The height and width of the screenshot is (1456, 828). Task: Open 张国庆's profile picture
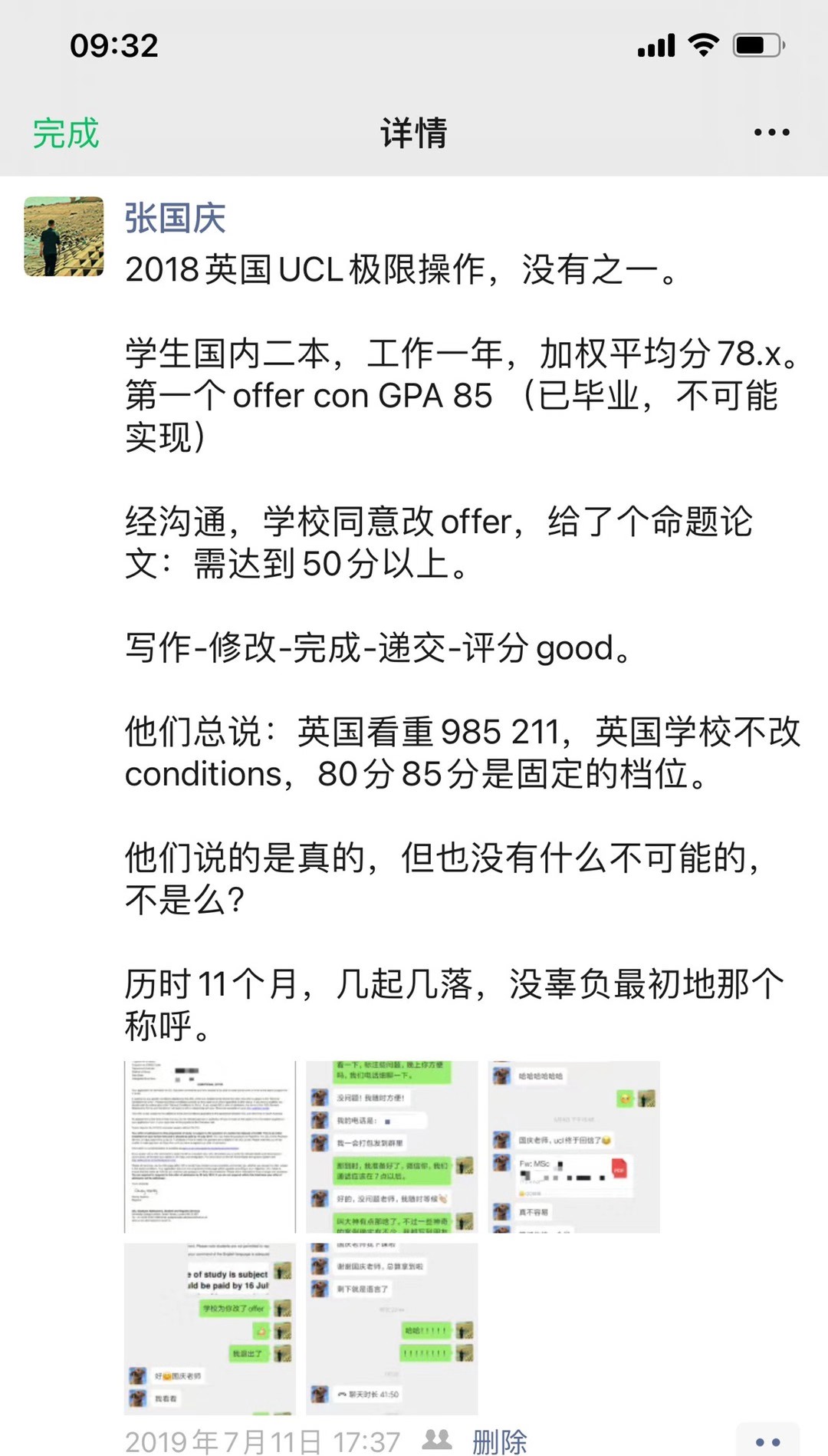point(64,236)
